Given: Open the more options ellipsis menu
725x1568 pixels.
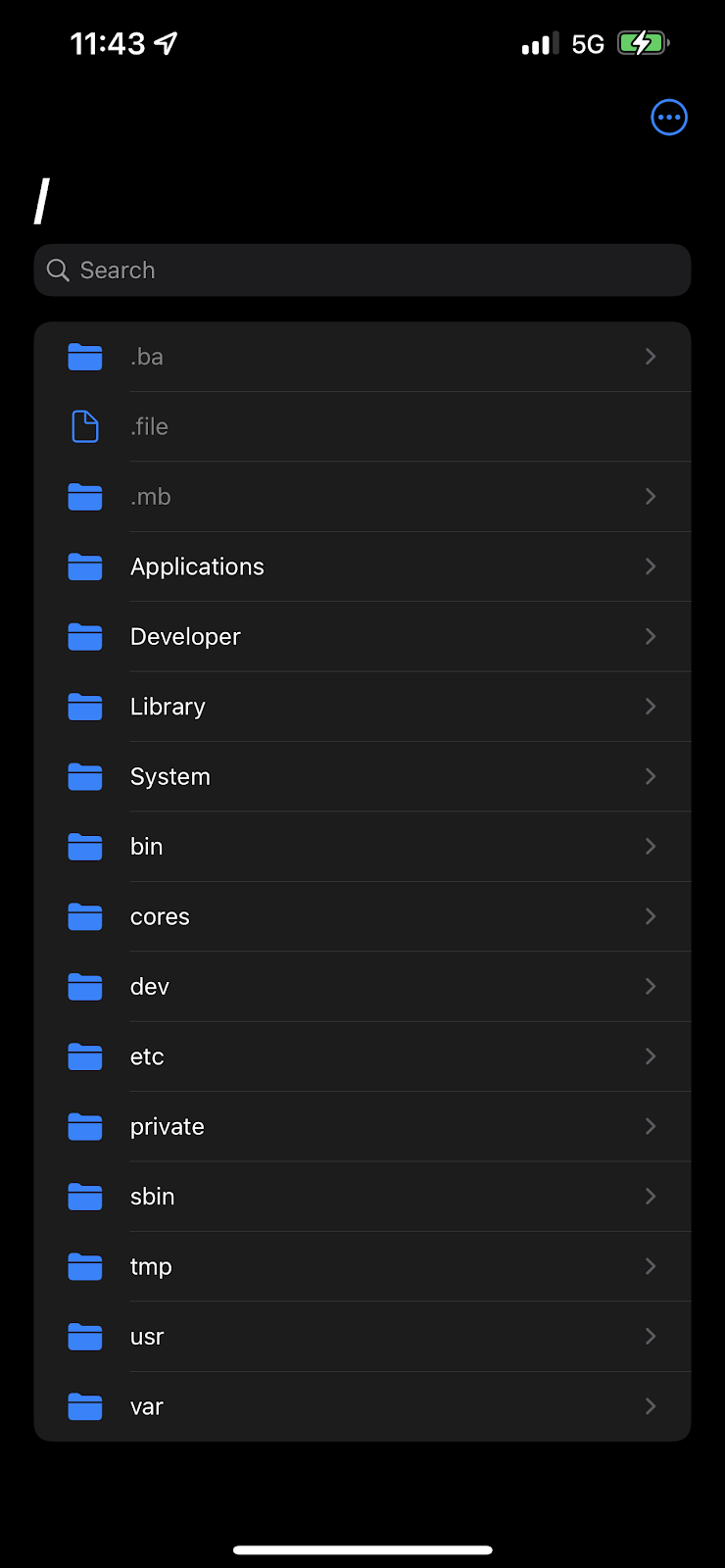Looking at the screenshot, I should pyautogui.click(x=669, y=118).
